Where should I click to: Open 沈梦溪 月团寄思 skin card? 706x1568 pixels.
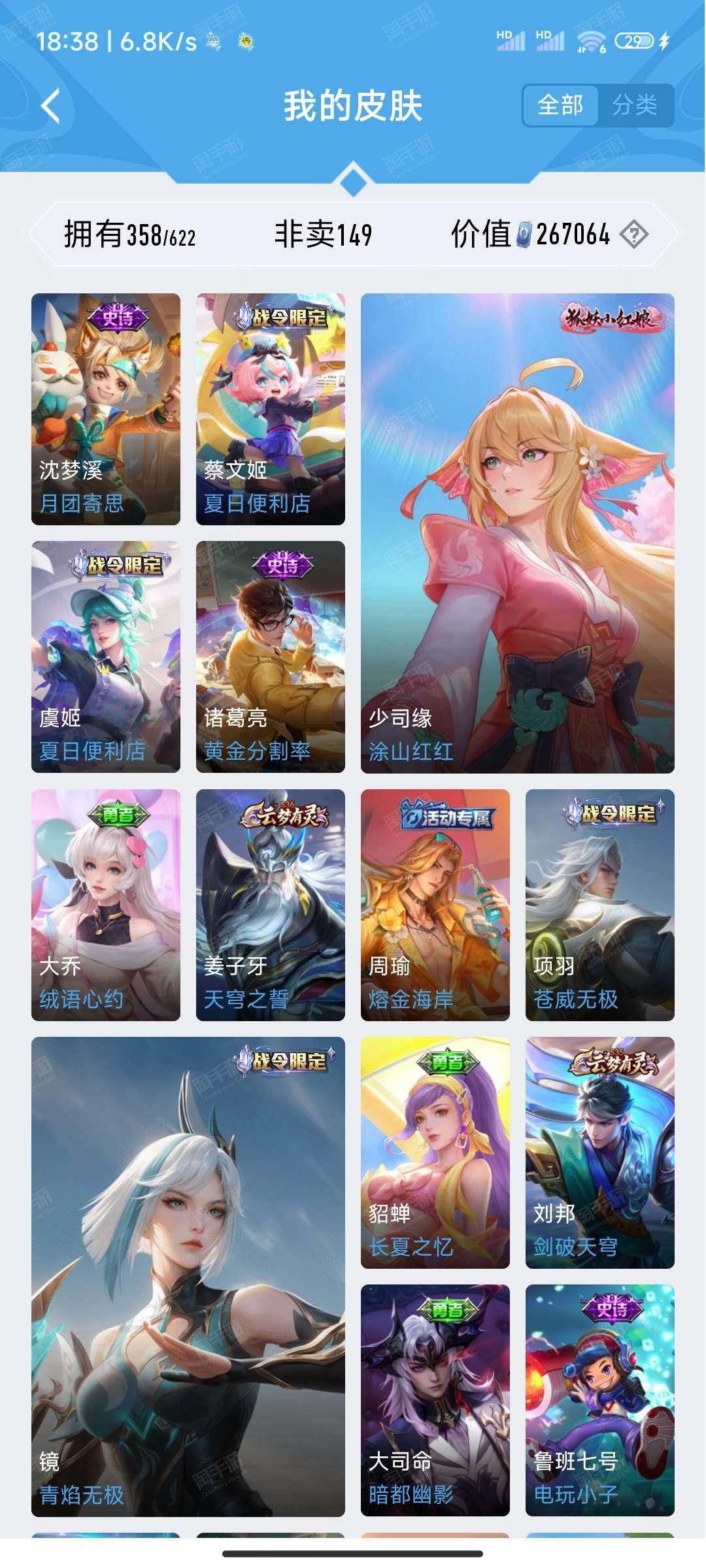coord(106,409)
